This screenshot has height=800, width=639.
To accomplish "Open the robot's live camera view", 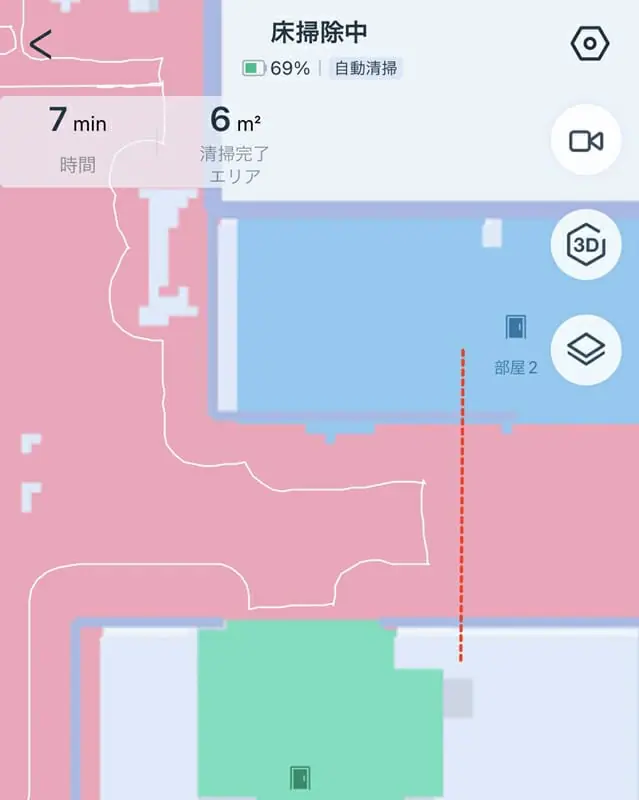I will 586,141.
